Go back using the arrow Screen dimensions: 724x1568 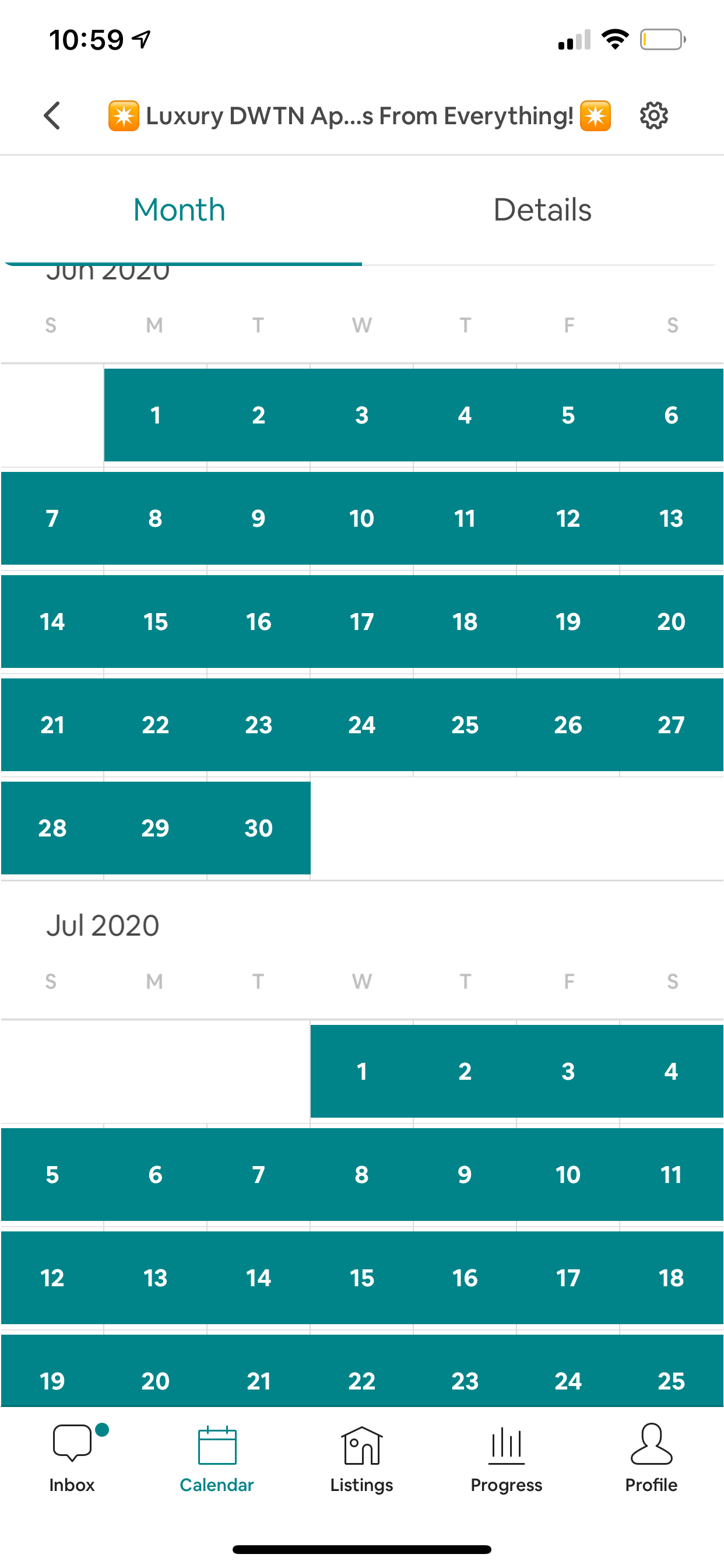53,116
